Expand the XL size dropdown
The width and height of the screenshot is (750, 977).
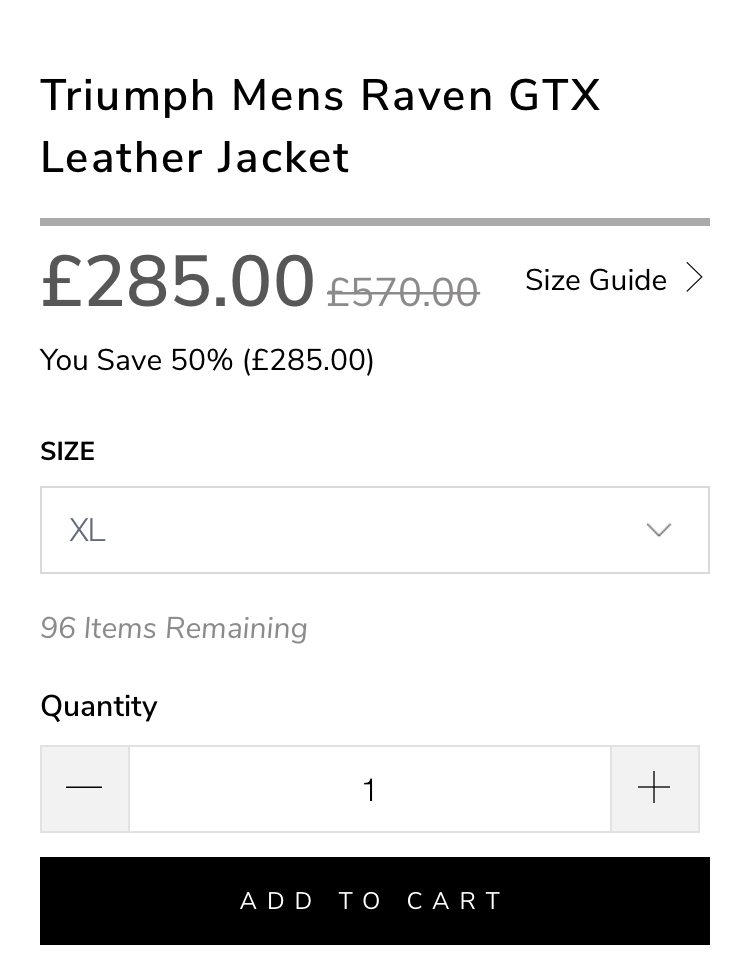click(375, 530)
